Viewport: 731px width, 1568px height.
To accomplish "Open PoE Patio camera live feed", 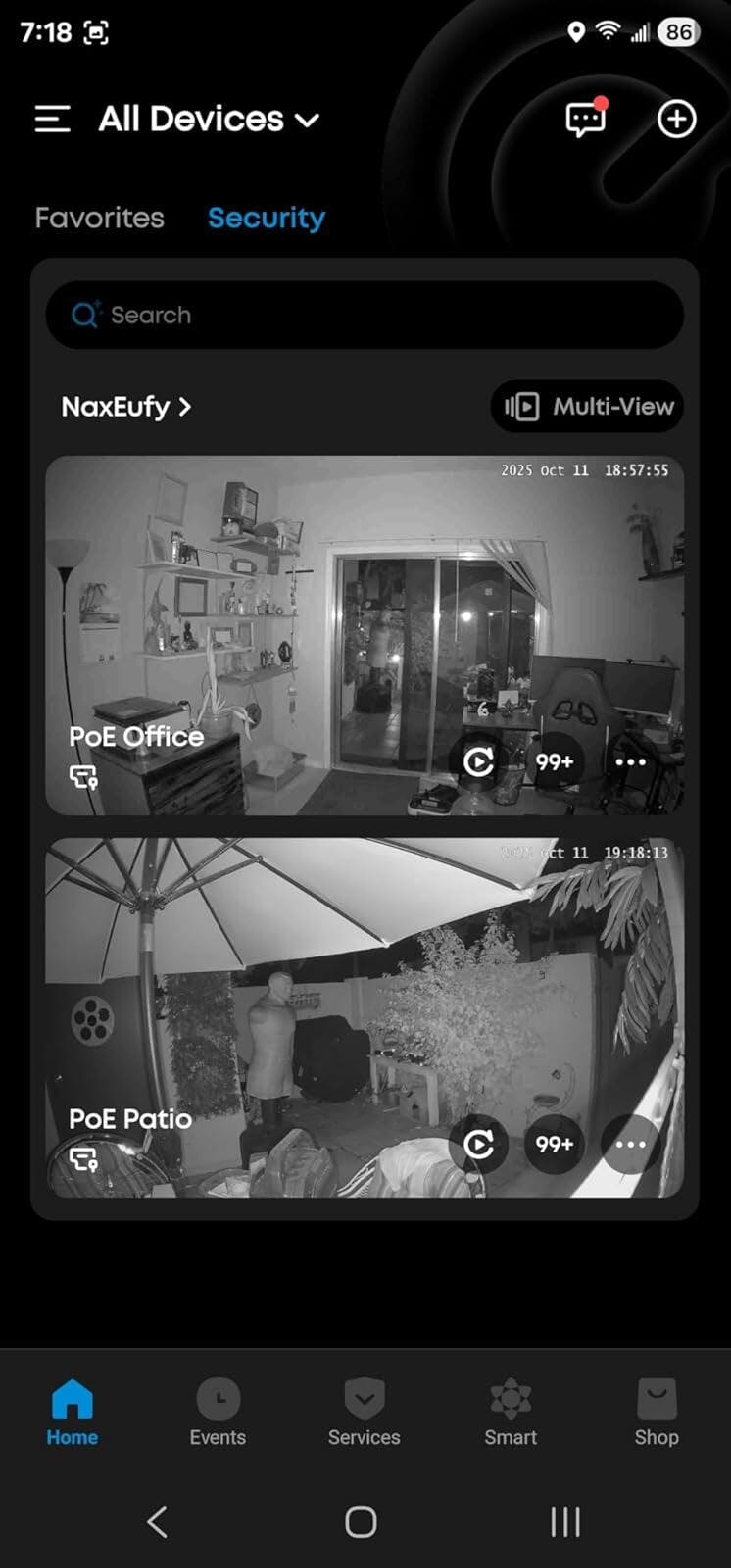I will 294,990.
